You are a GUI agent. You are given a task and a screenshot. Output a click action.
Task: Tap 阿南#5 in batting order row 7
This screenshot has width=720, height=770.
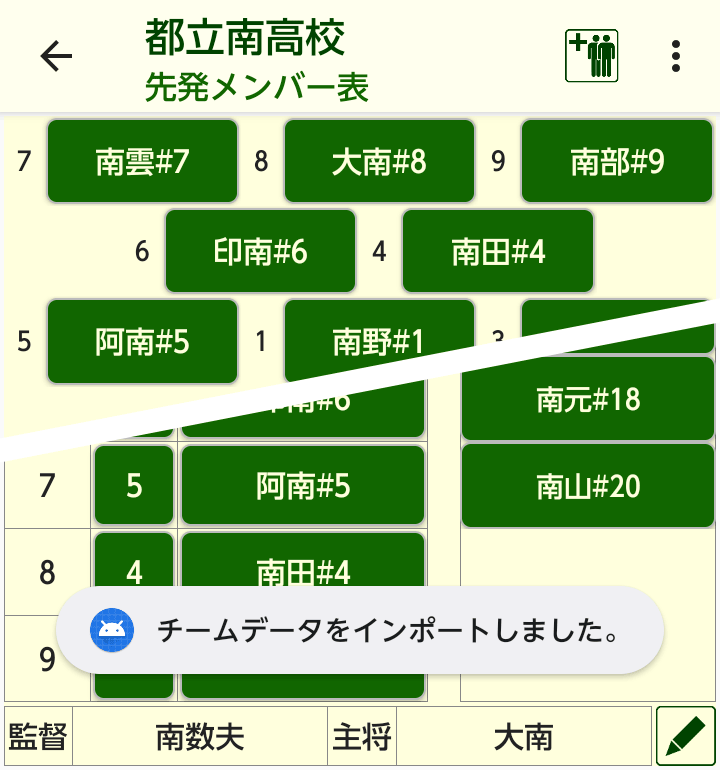coord(303,486)
